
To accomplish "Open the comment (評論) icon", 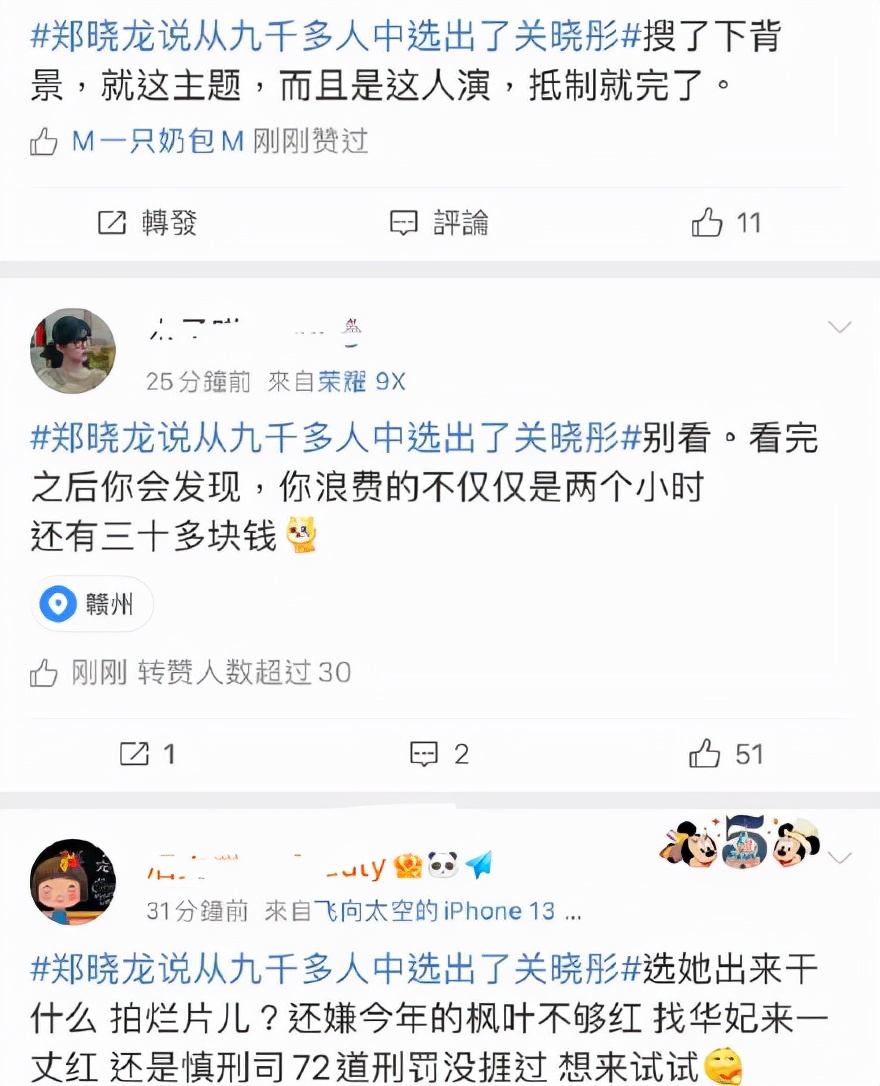I will pos(403,223).
